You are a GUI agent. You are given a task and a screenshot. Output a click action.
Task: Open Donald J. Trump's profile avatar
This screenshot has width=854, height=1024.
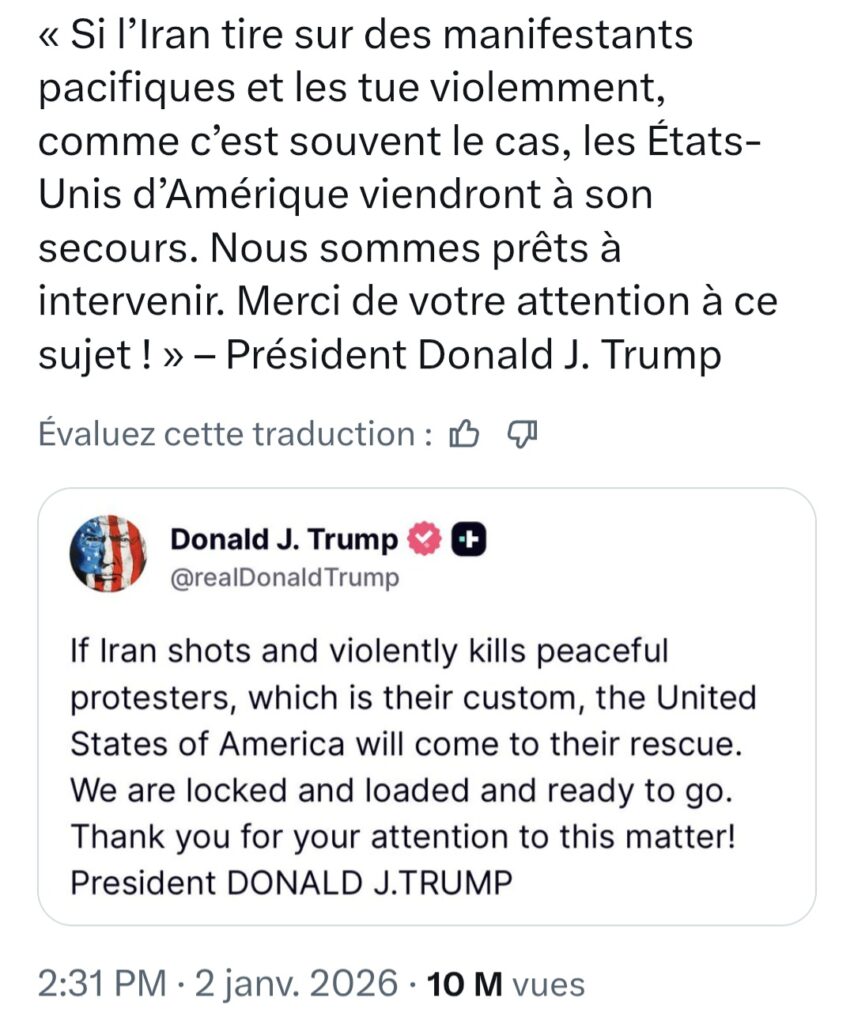108,554
